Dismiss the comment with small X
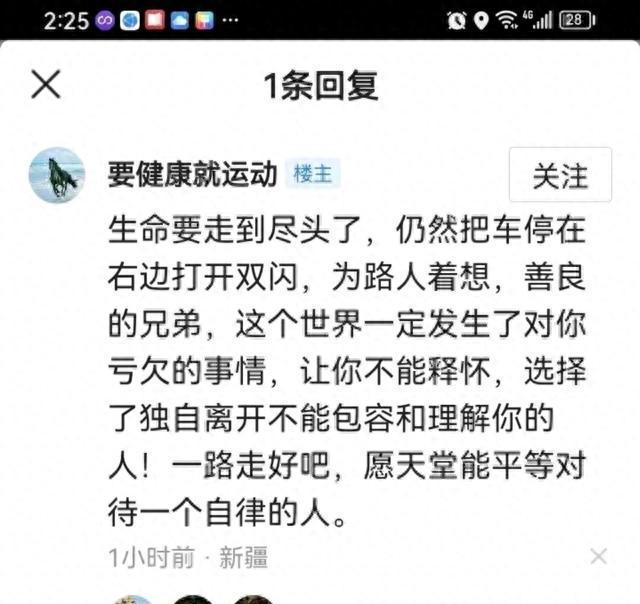Viewport: 640px width, 604px height. point(598,557)
